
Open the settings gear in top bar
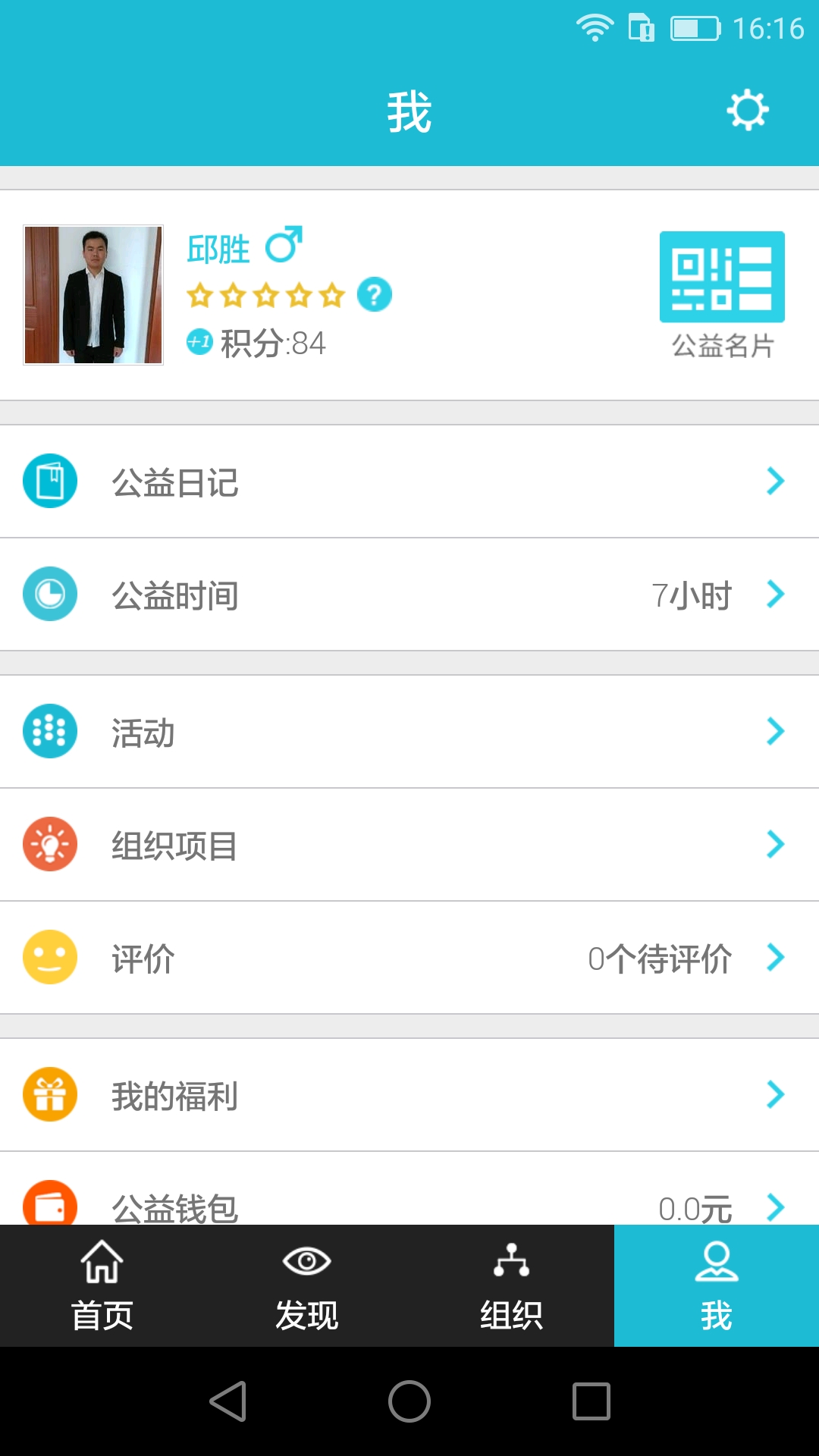coord(747,110)
